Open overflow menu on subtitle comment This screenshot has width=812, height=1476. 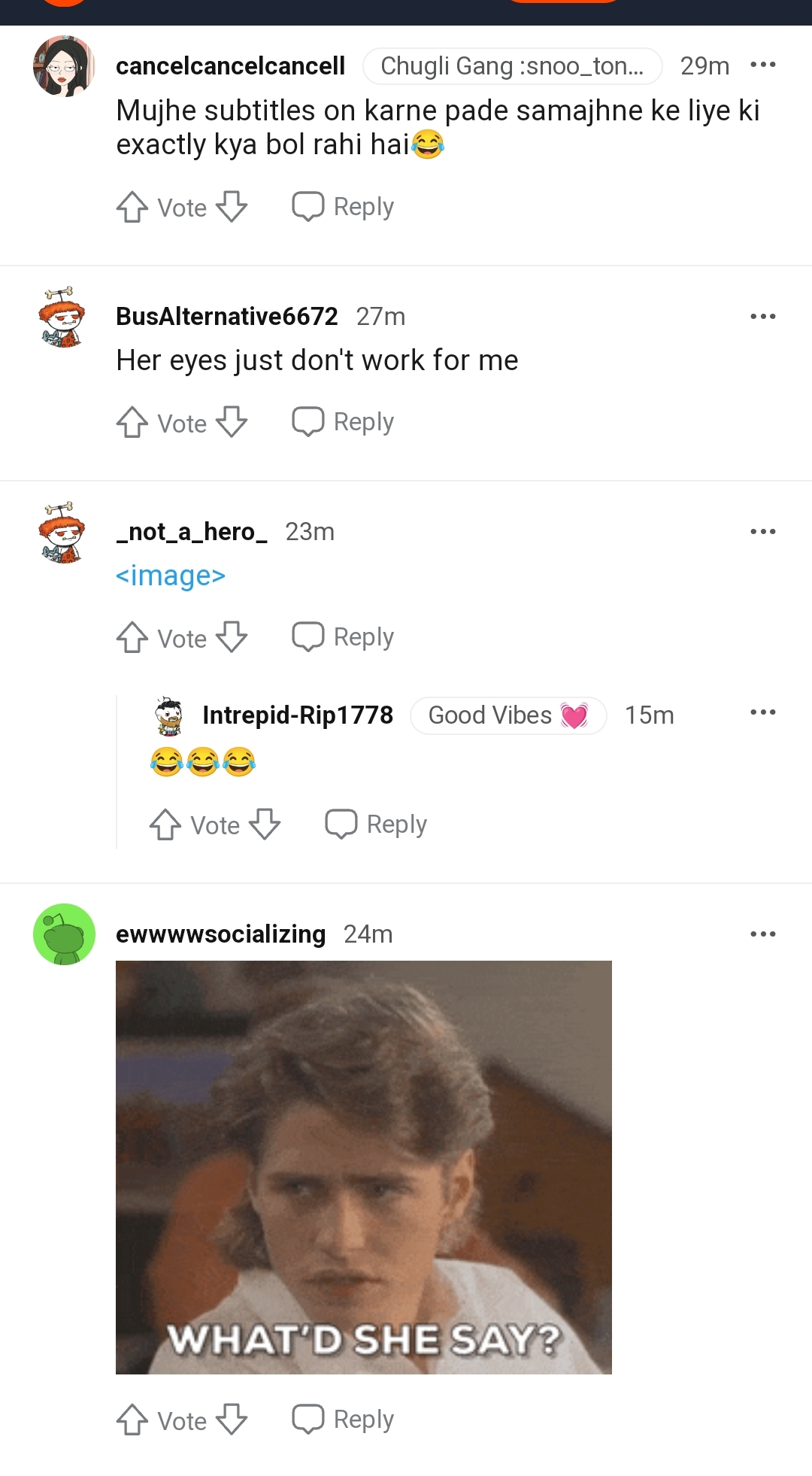pyautogui.click(x=763, y=65)
